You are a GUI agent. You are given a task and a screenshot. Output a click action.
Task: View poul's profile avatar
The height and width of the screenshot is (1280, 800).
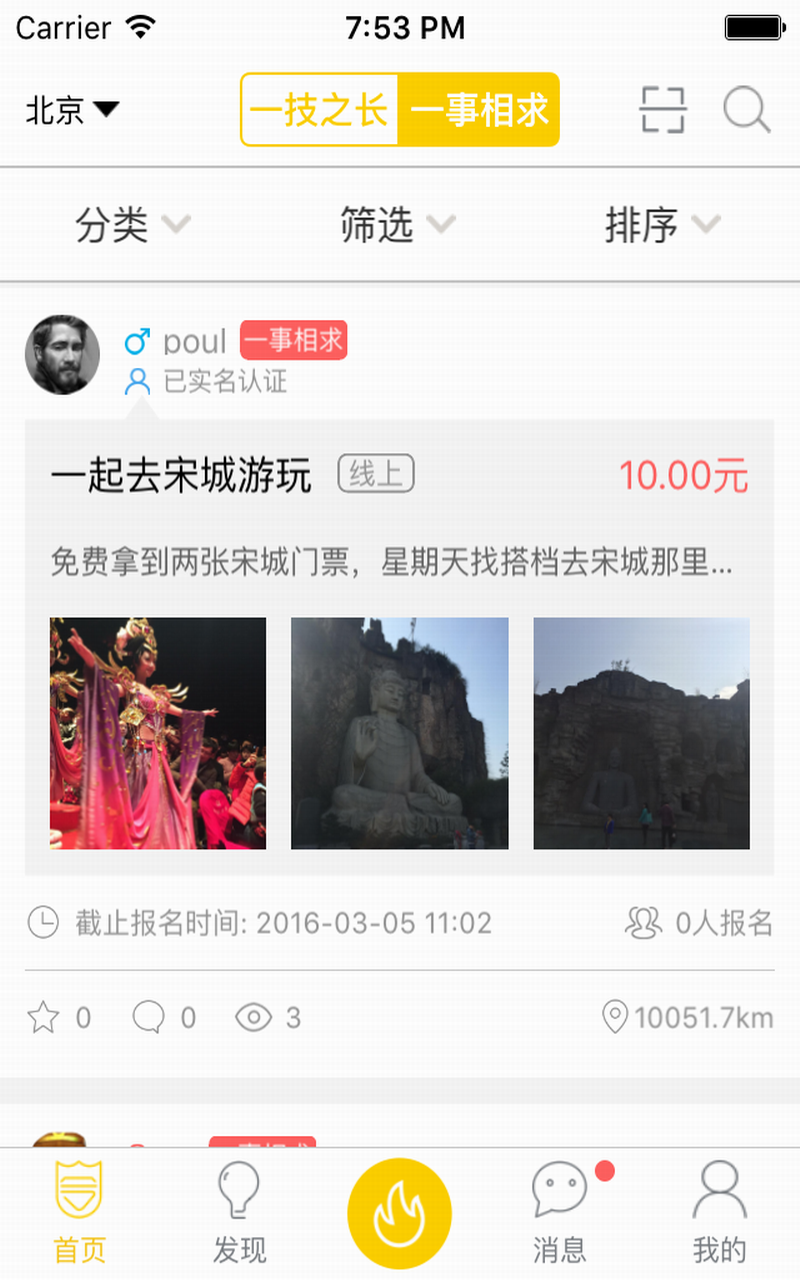(62, 355)
